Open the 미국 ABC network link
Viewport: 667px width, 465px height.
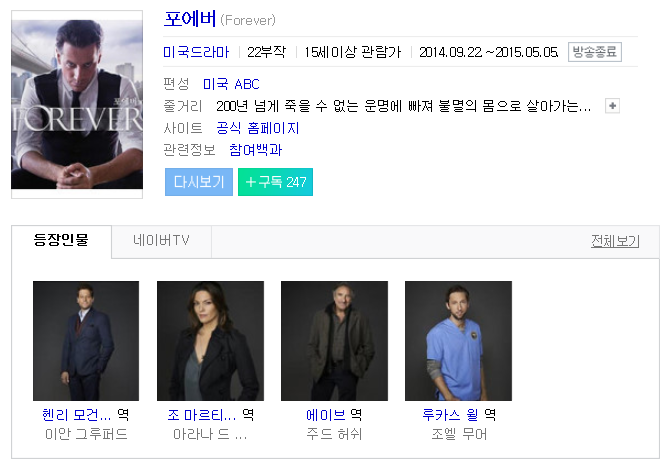click(231, 84)
